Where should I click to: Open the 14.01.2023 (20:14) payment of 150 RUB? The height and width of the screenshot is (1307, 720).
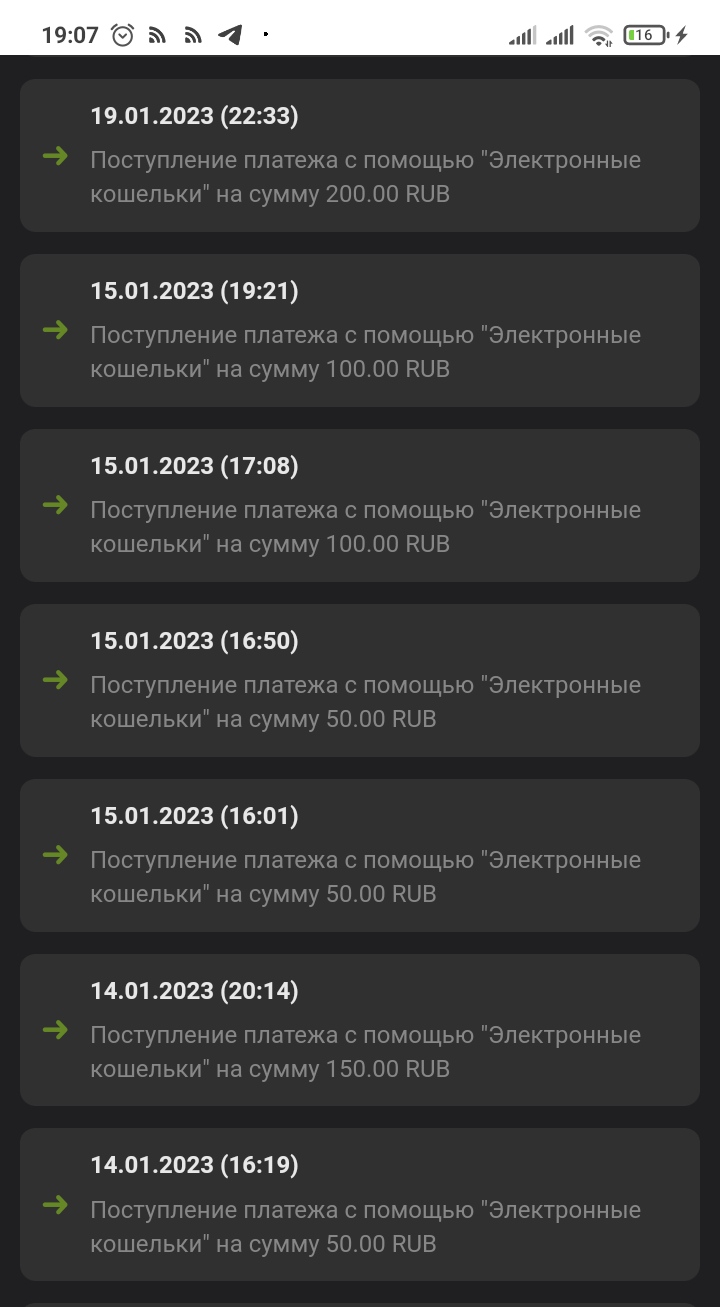360,1030
